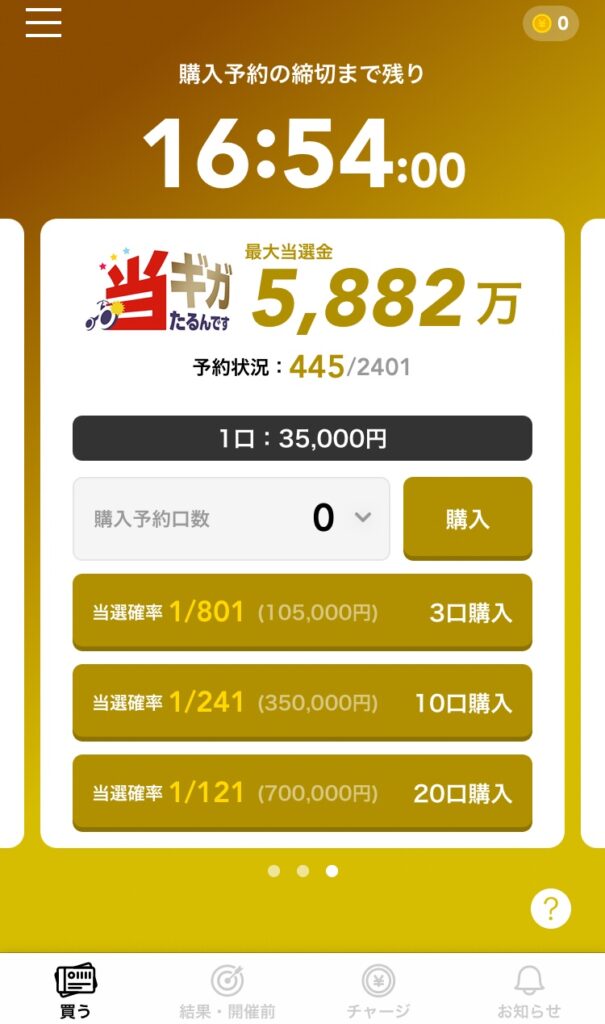Tap the coin balance indicator
The height and width of the screenshot is (1024, 605).
coord(550,23)
